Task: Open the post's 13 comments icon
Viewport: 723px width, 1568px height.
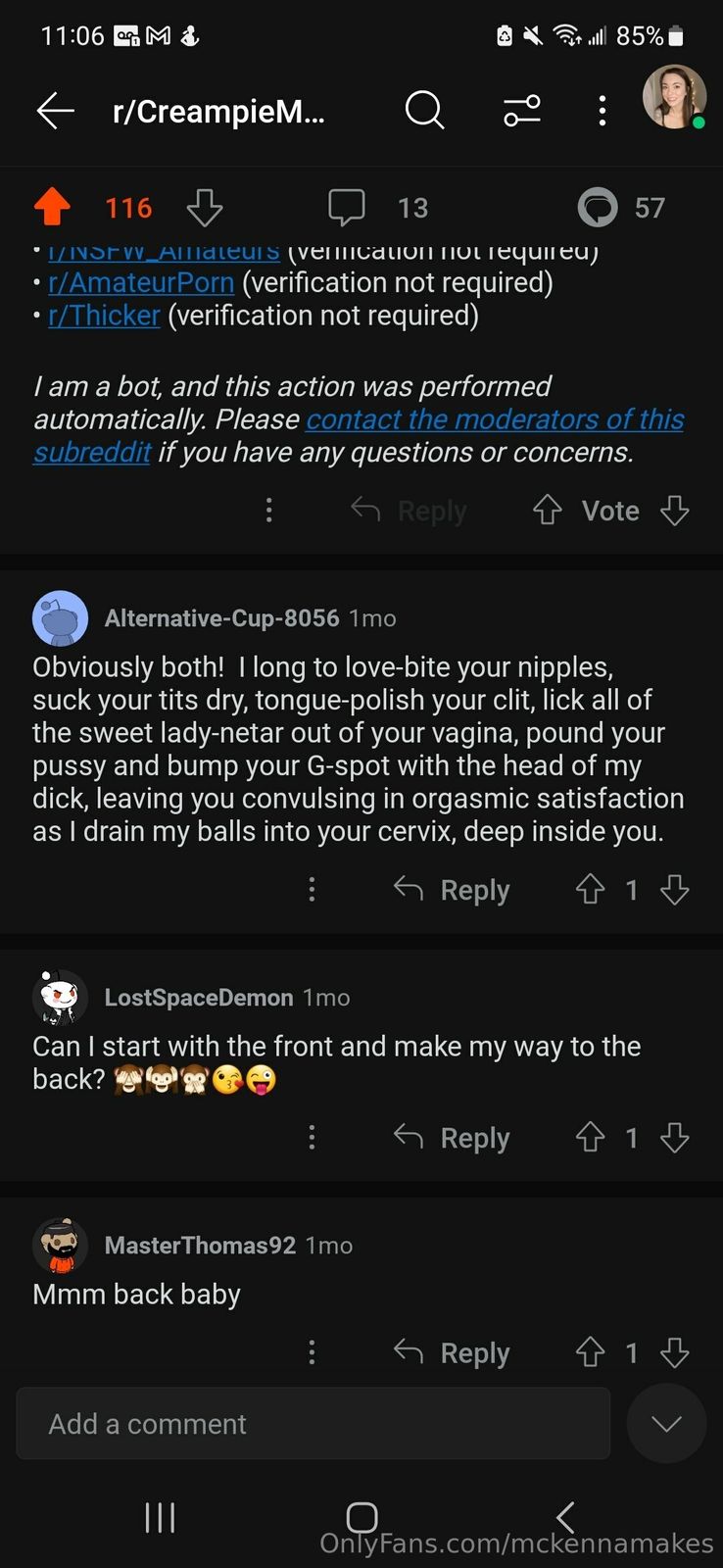Action: (x=347, y=207)
